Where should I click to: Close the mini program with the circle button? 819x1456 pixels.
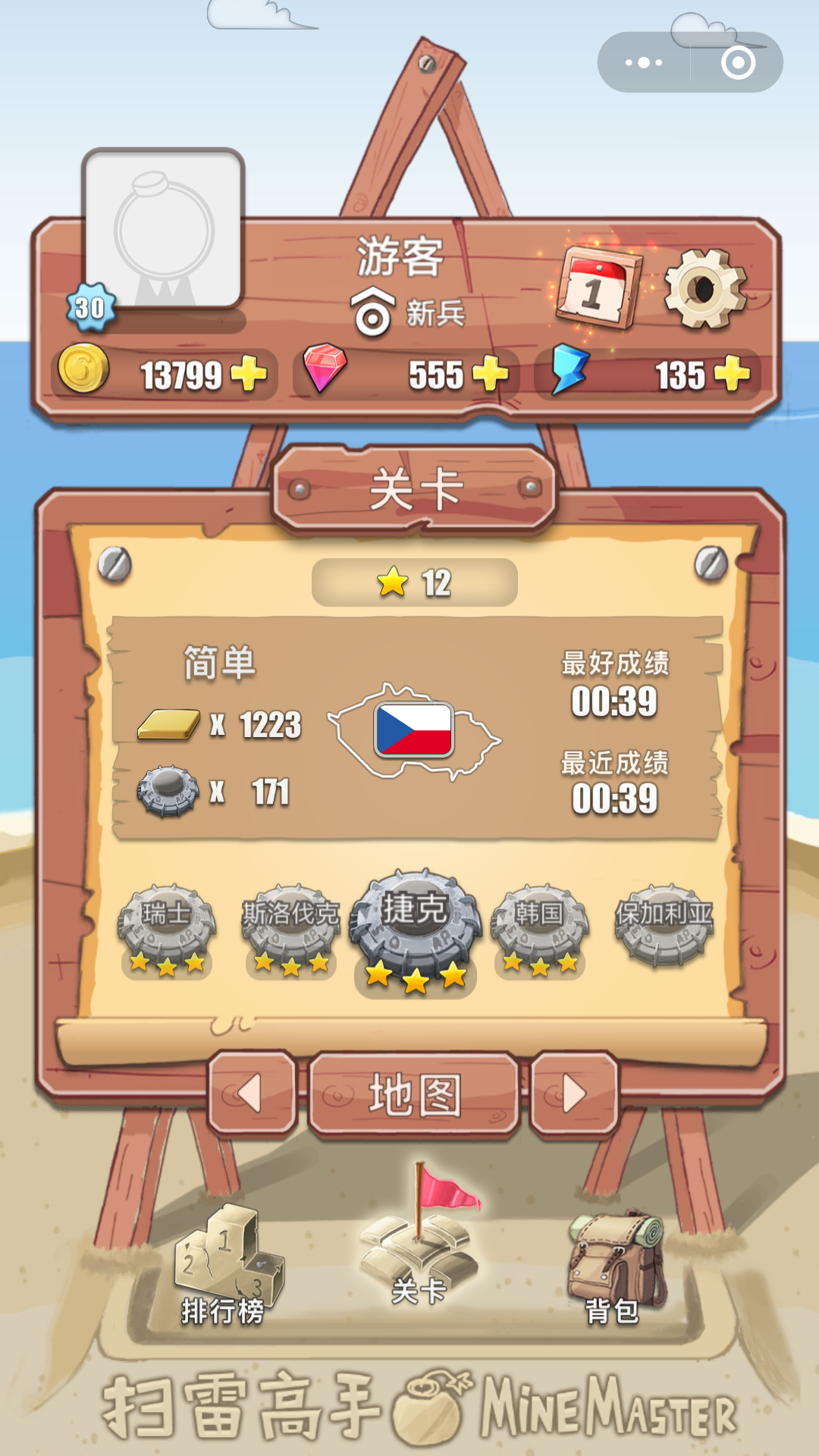coord(738,63)
